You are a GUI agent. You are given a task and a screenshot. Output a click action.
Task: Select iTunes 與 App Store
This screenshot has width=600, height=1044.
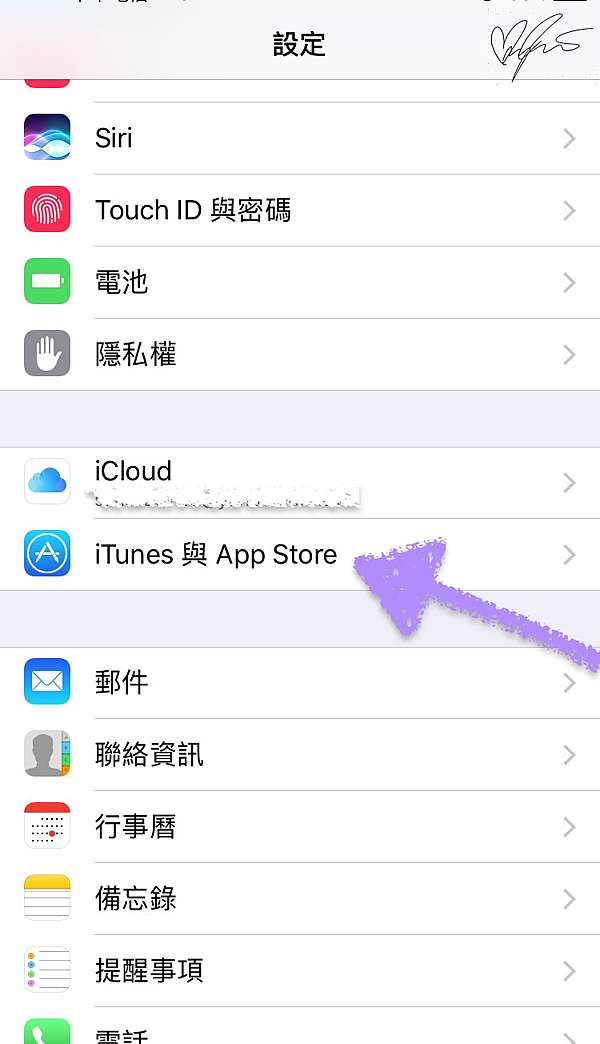300,555
